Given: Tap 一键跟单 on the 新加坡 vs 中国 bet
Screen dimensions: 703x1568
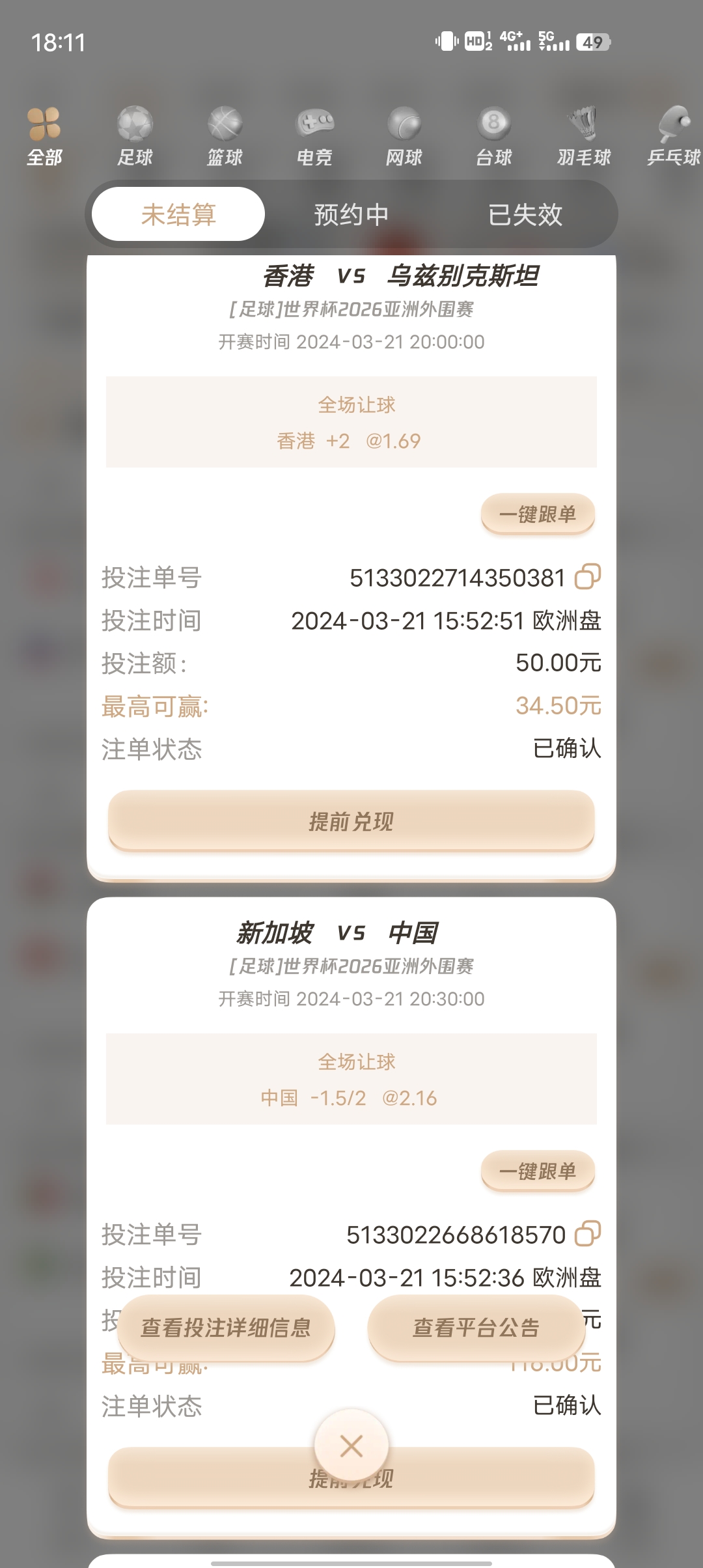Looking at the screenshot, I should coord(538,1171).
